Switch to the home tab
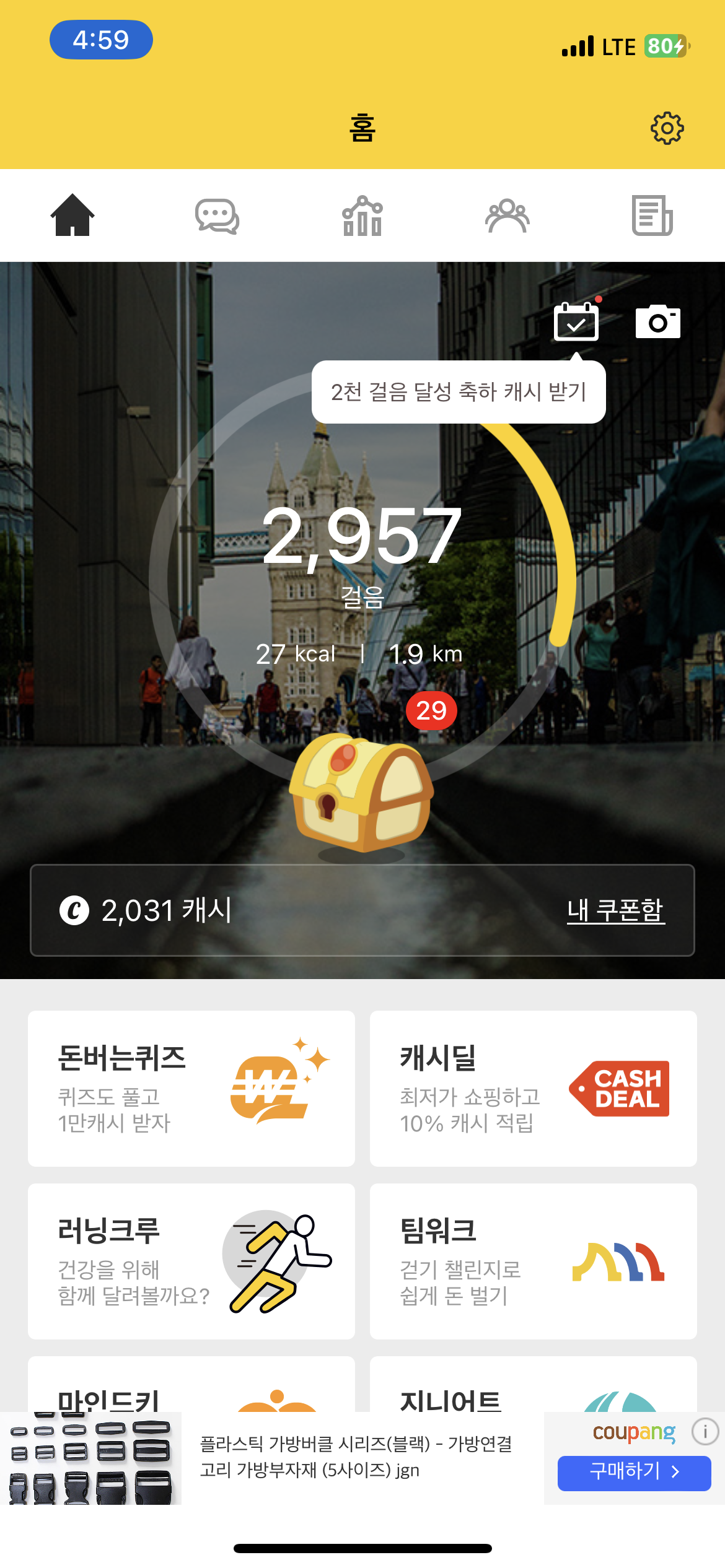Viewport: 725px width, 1568px height. tap(72, 216)
